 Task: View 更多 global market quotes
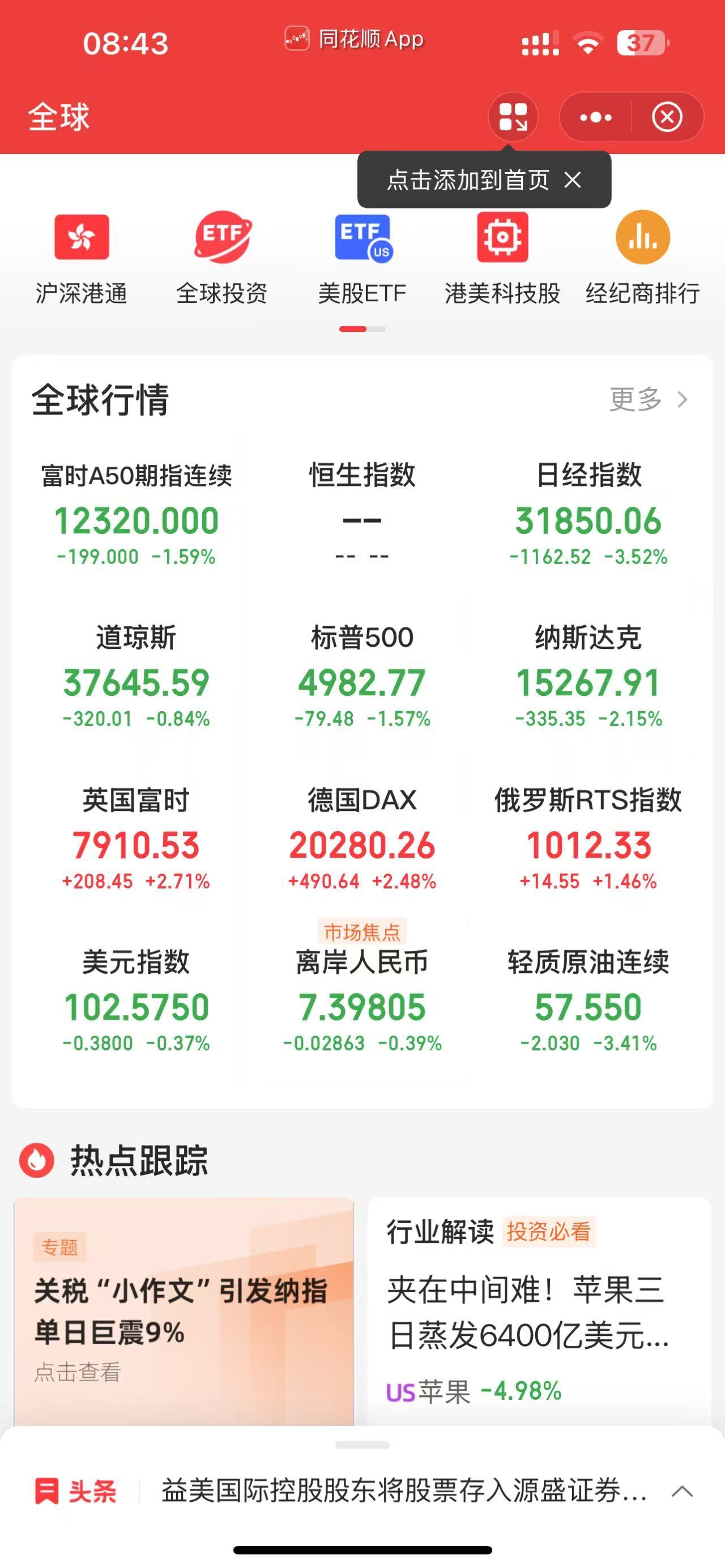(649, 399)
